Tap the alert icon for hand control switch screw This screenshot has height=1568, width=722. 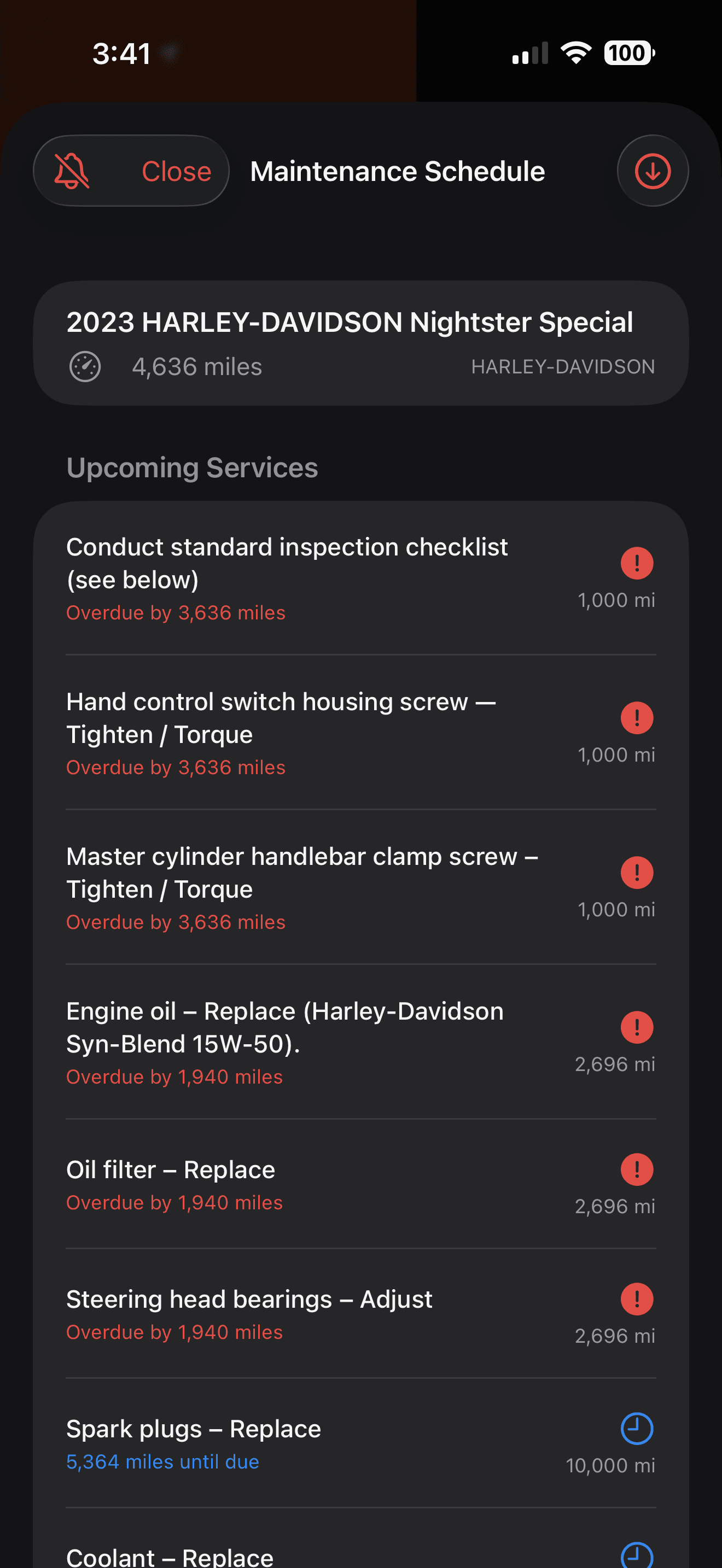636,718
